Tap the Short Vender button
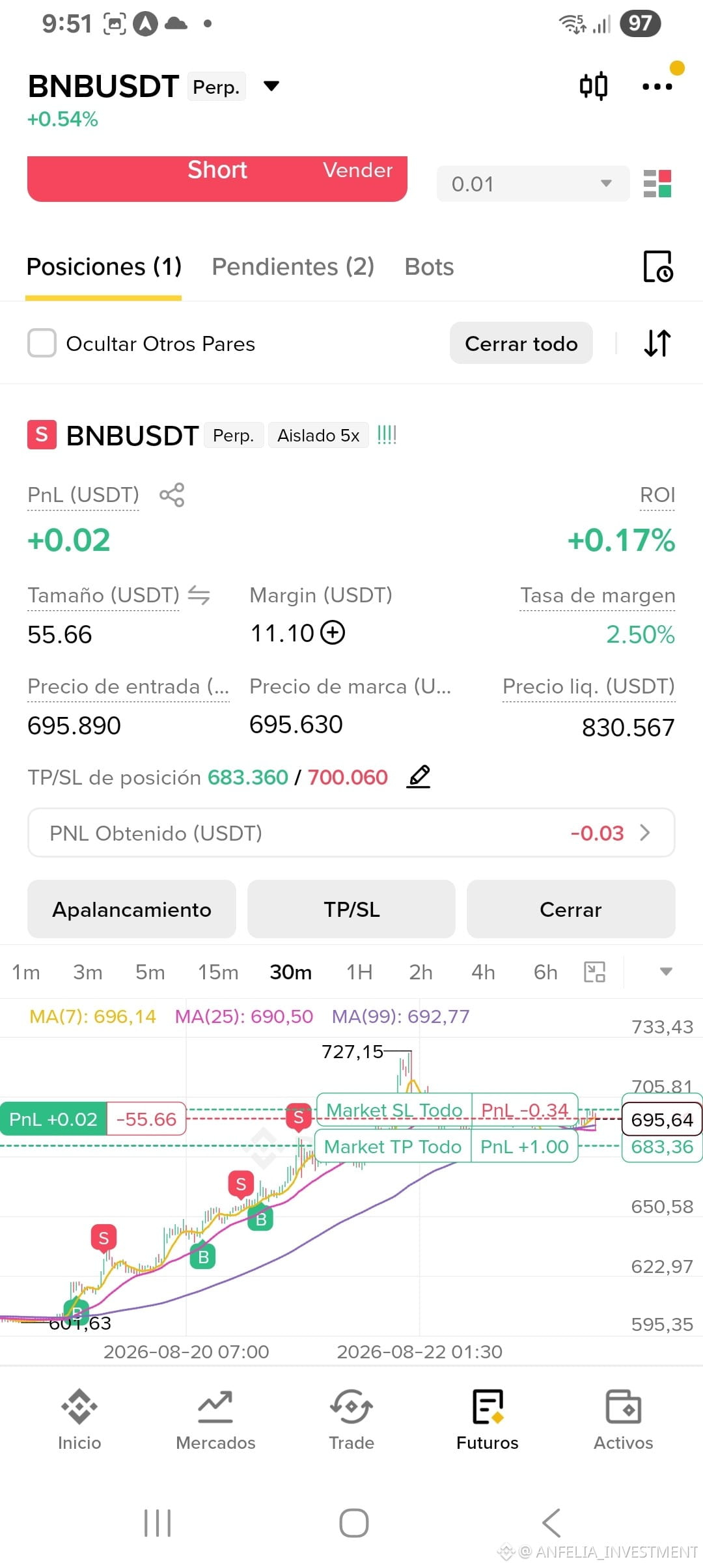 pos(217,178)
